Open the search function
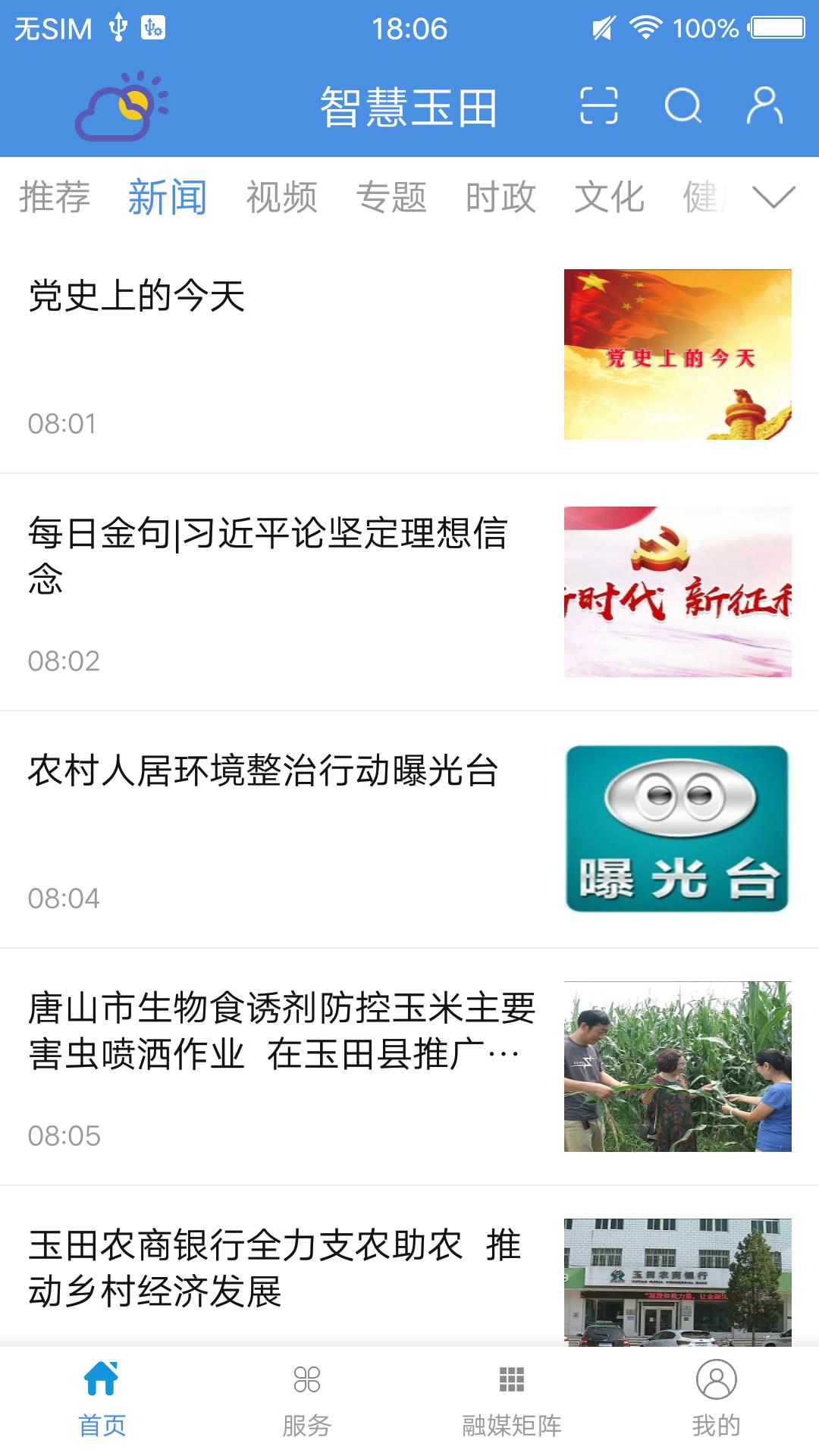Screen dimensions: 819x1456 coord(683,106)
